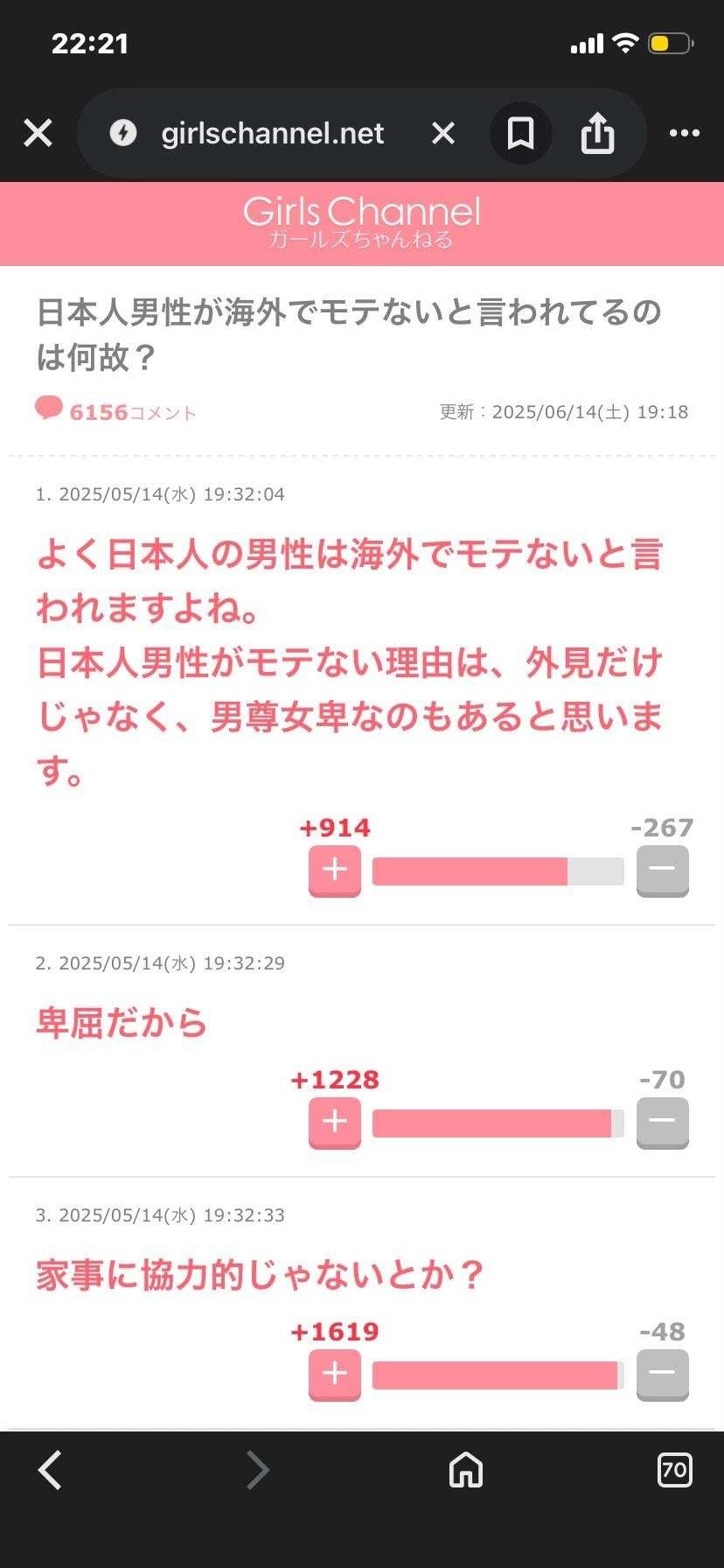Bookmark this page
The height and width of the screenshot is (1568, 724).
click(520, 133)
